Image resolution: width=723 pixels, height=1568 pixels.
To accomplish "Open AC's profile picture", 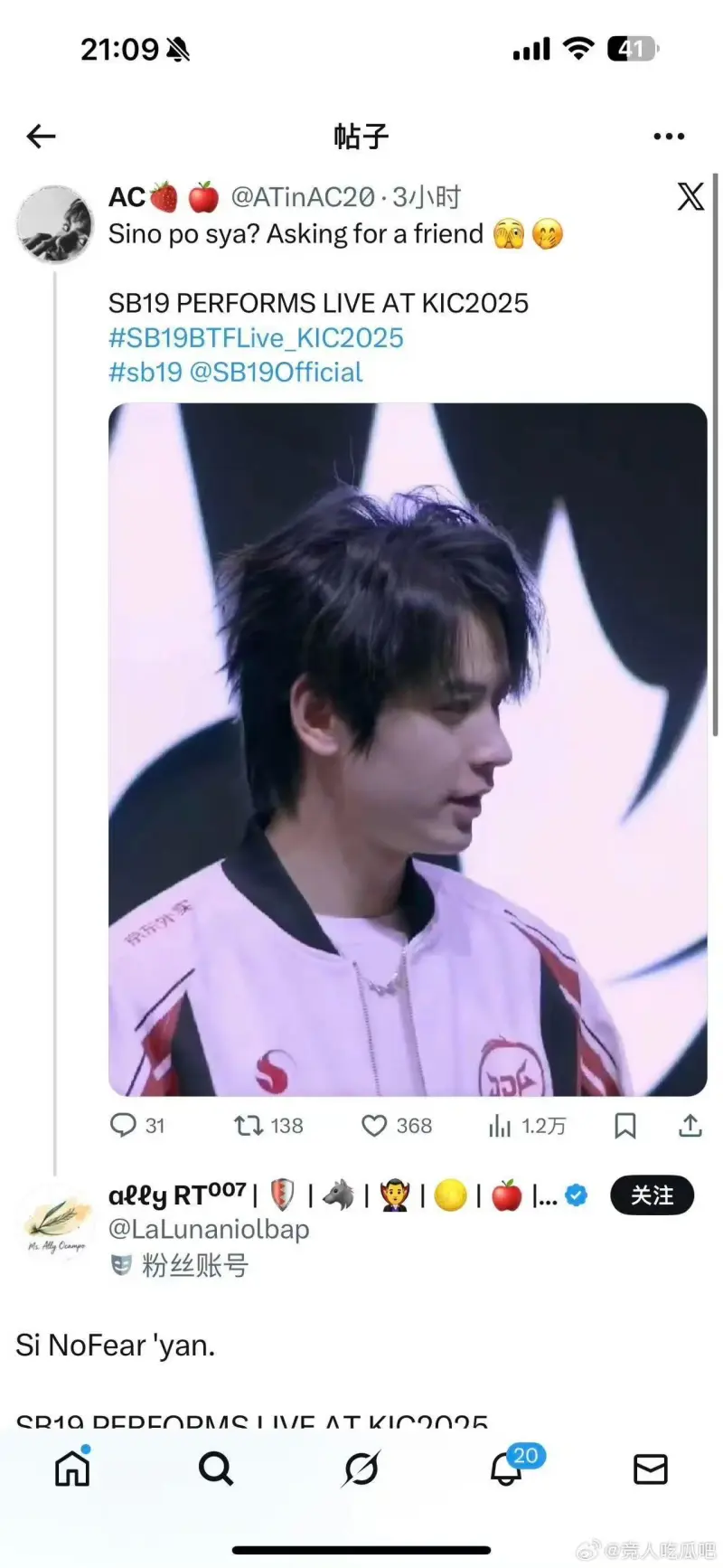I will coord(55,224).
